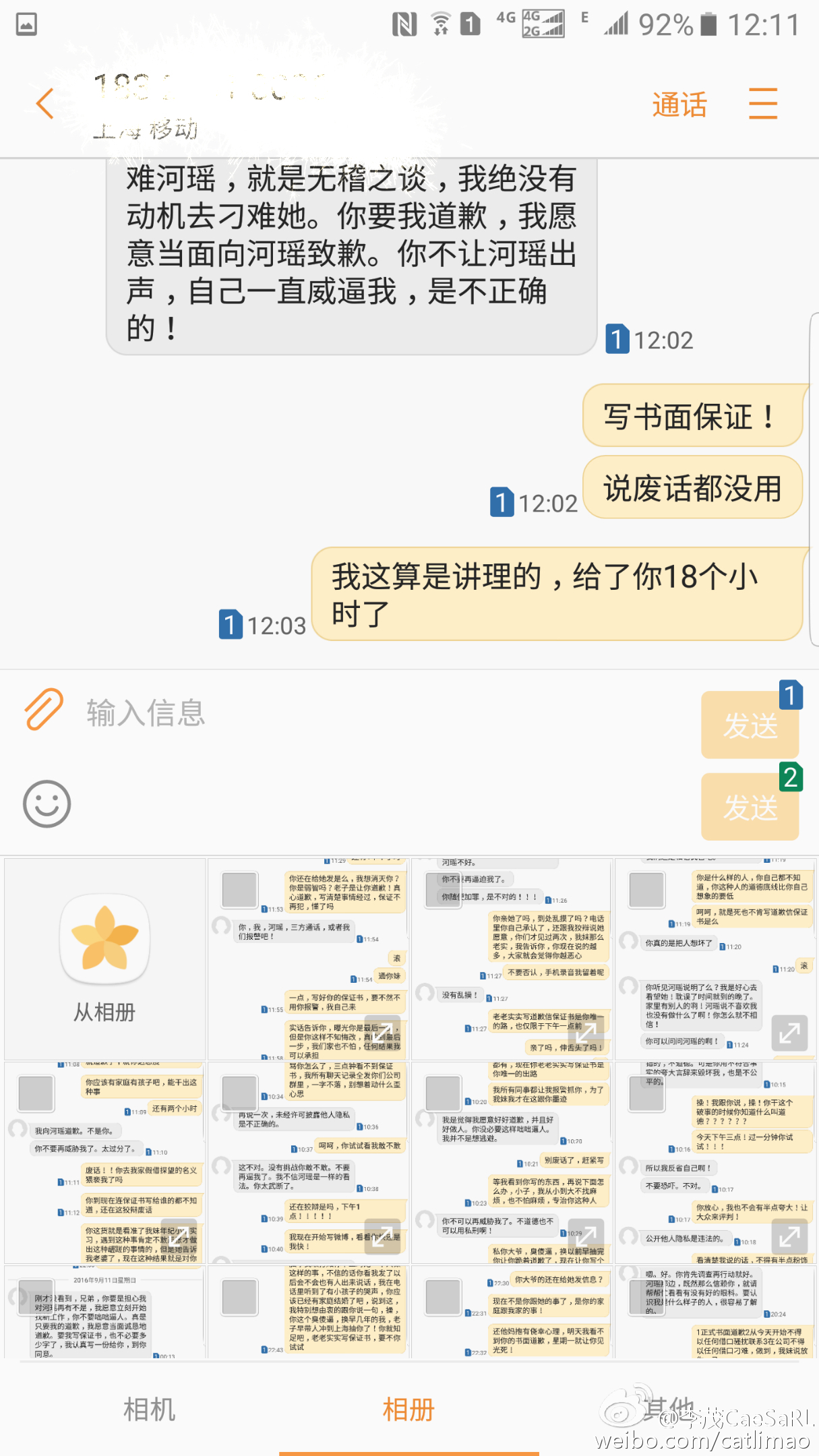Select the 相册 tab

tap(408, 1409)
